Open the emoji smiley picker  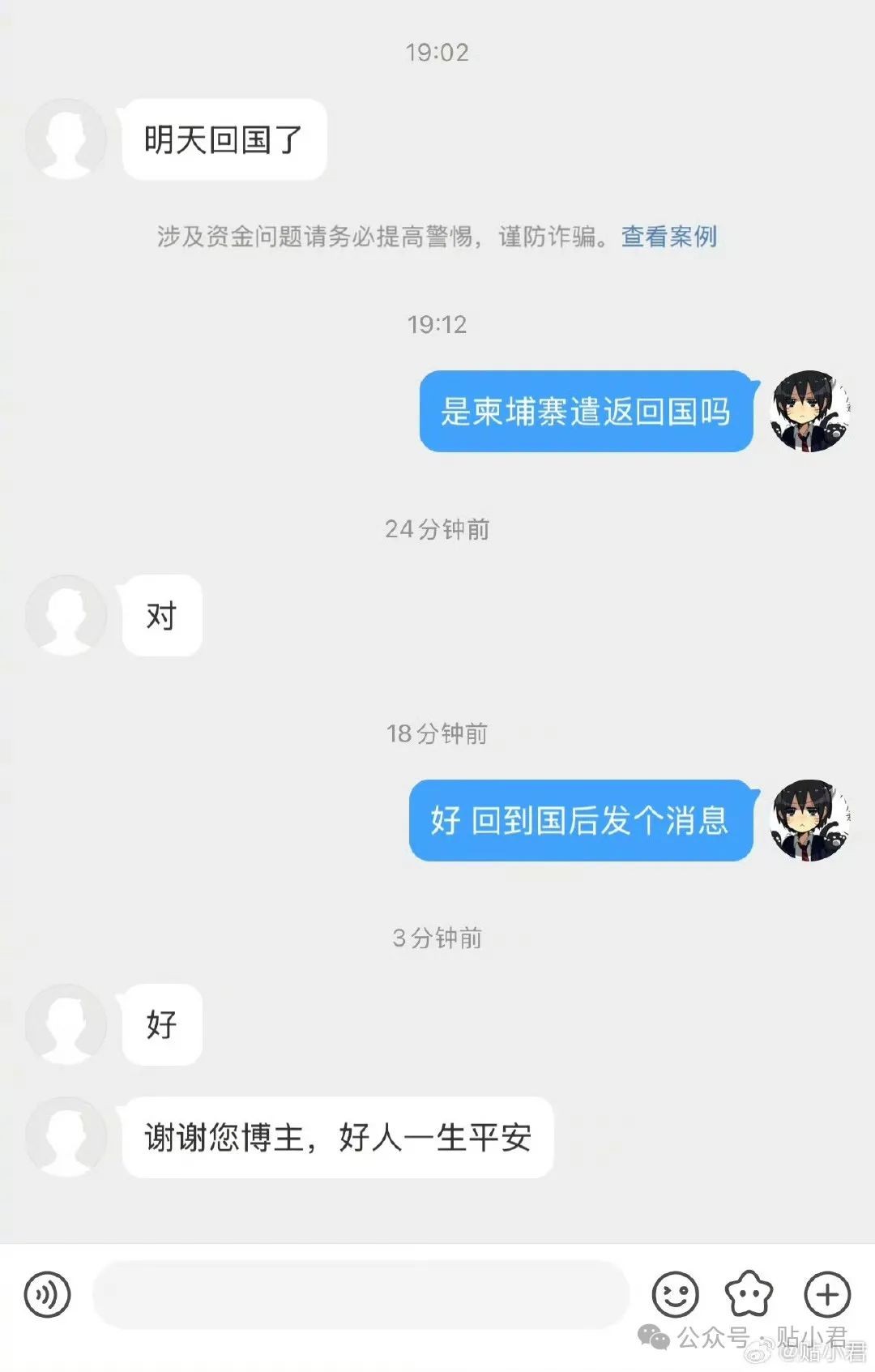[x=675, y=1294]
